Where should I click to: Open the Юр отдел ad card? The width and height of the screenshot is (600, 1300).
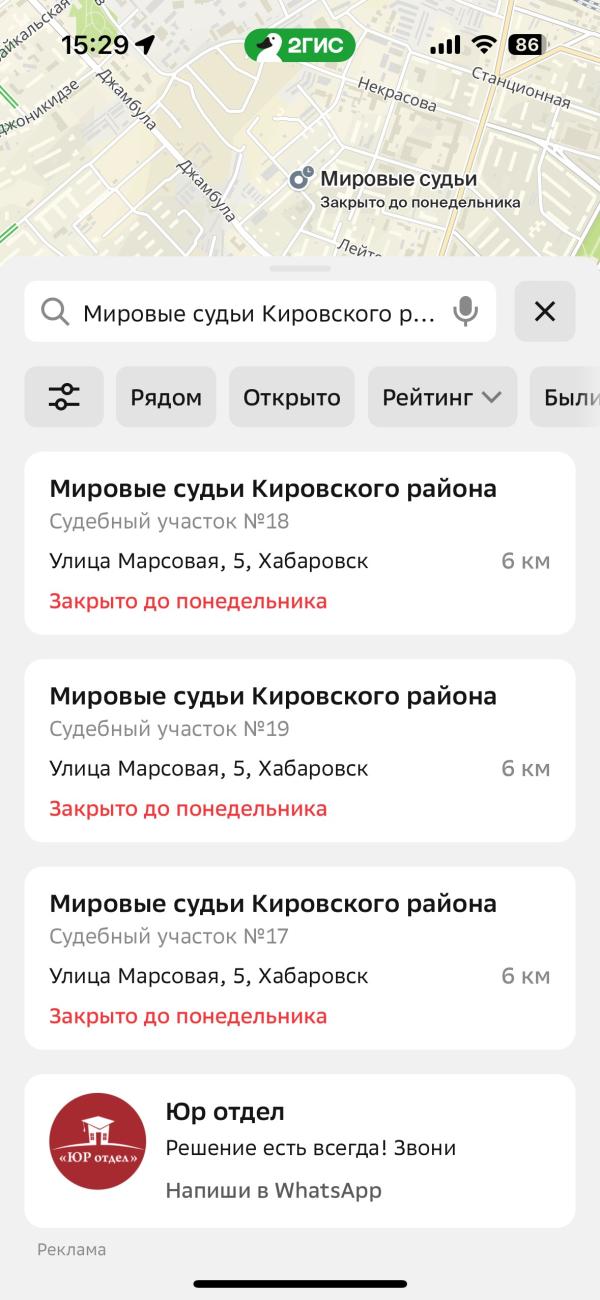(x=300, y=1150)
